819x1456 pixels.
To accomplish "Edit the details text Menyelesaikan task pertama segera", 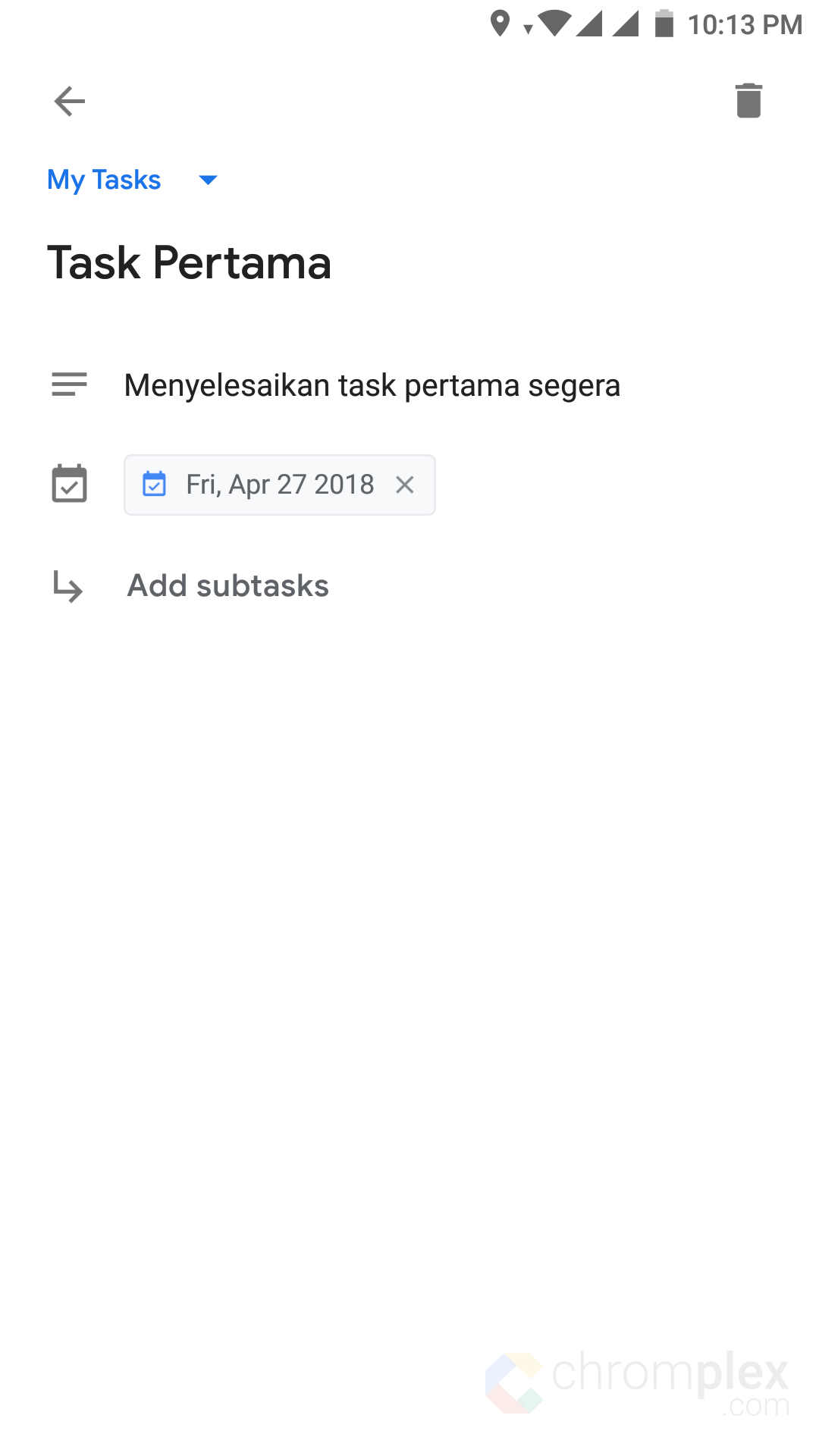I will [372, 385].
